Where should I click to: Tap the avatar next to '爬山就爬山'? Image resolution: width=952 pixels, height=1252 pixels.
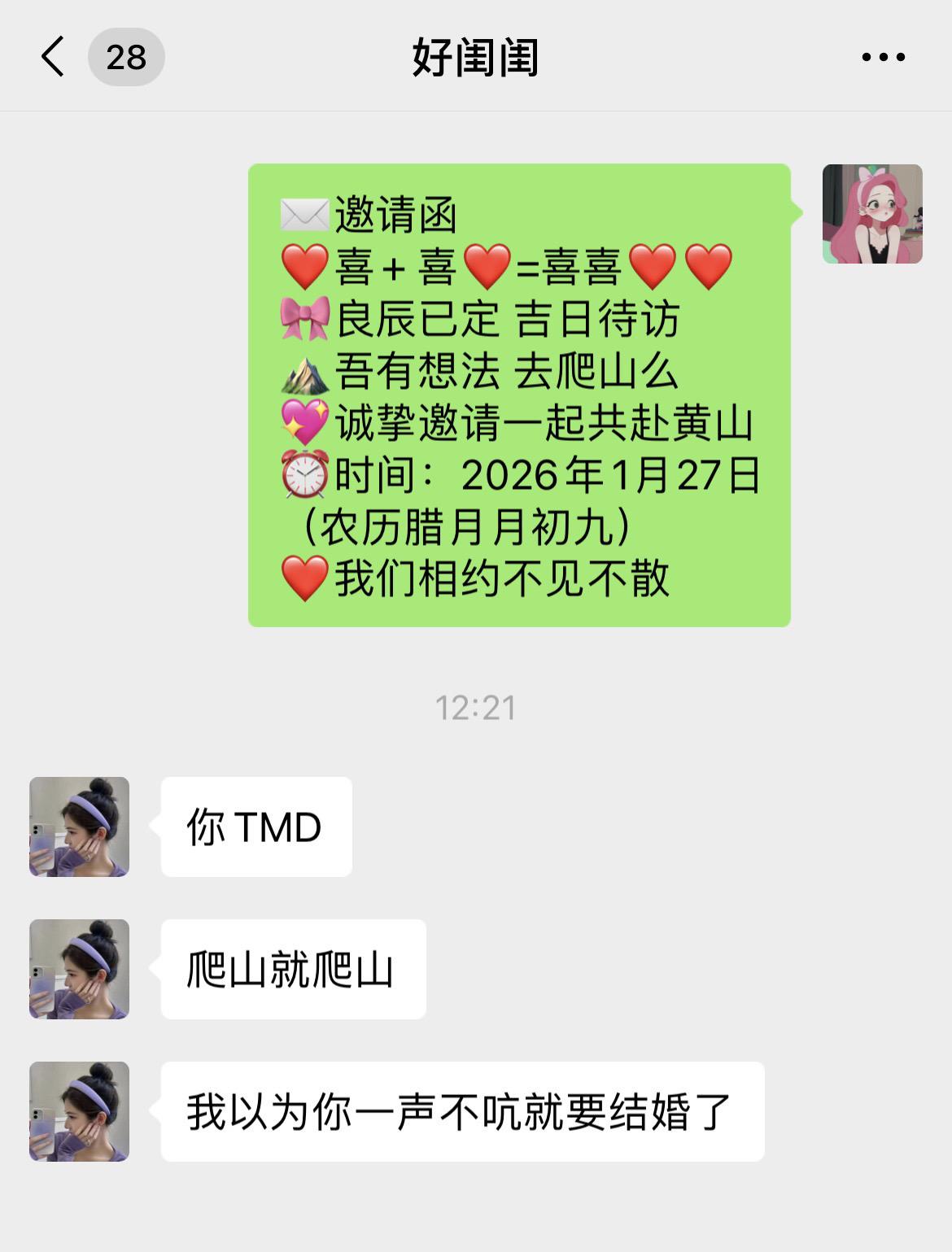(78, 968)
